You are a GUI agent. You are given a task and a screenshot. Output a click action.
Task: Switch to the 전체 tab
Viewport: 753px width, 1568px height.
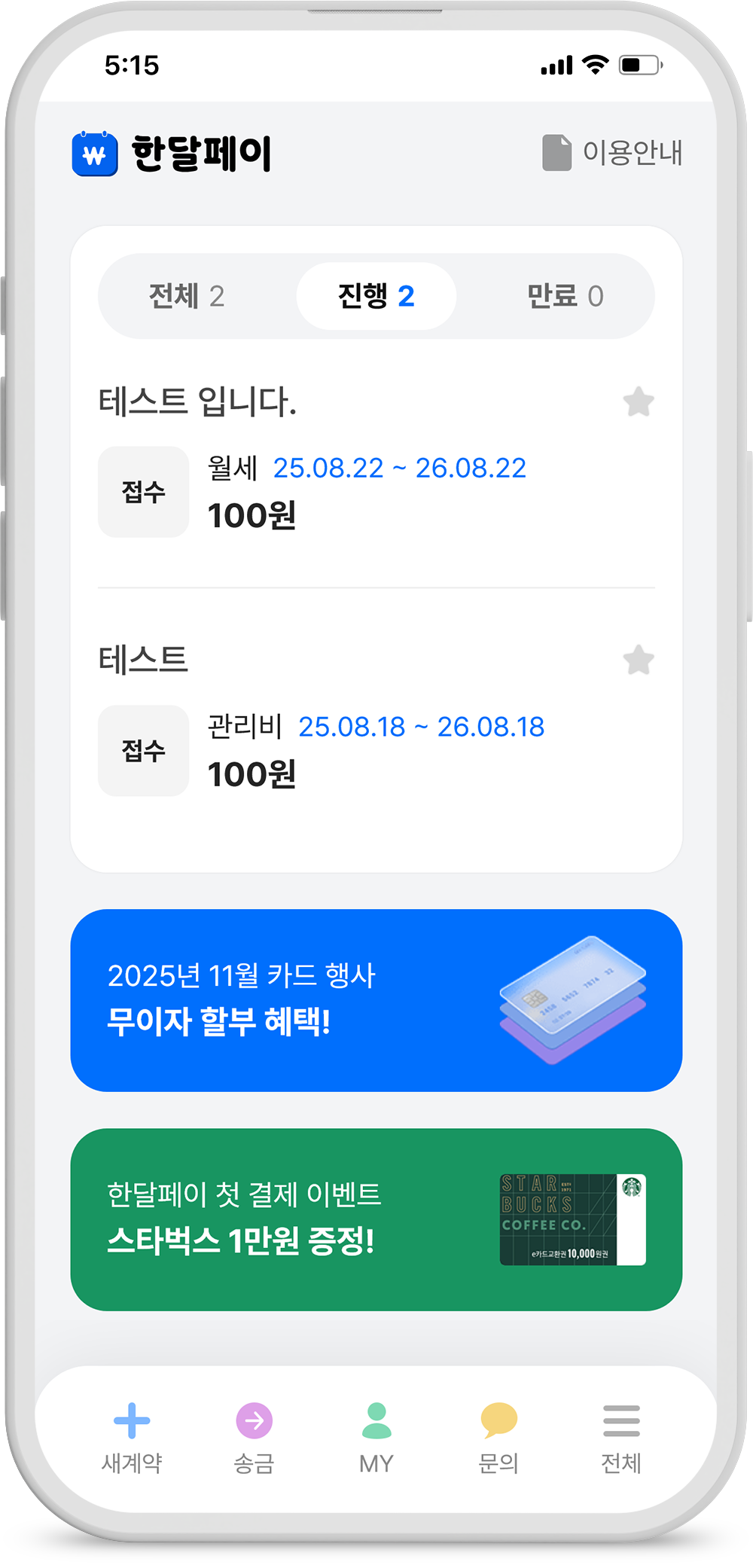[x=184, y=296]
